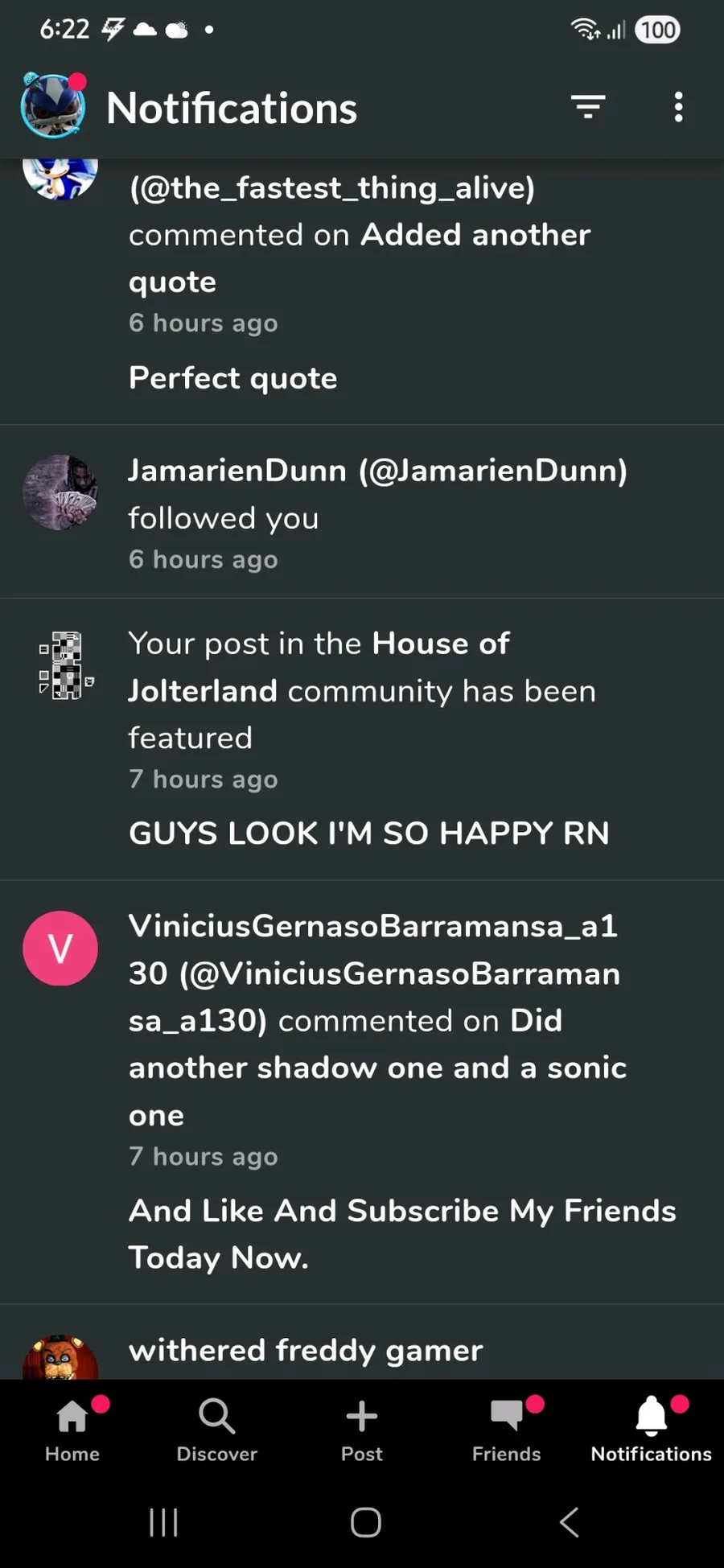Open the three-dot overflow menu
This screenshot has height=1568, width=724.
coord(679,107)
